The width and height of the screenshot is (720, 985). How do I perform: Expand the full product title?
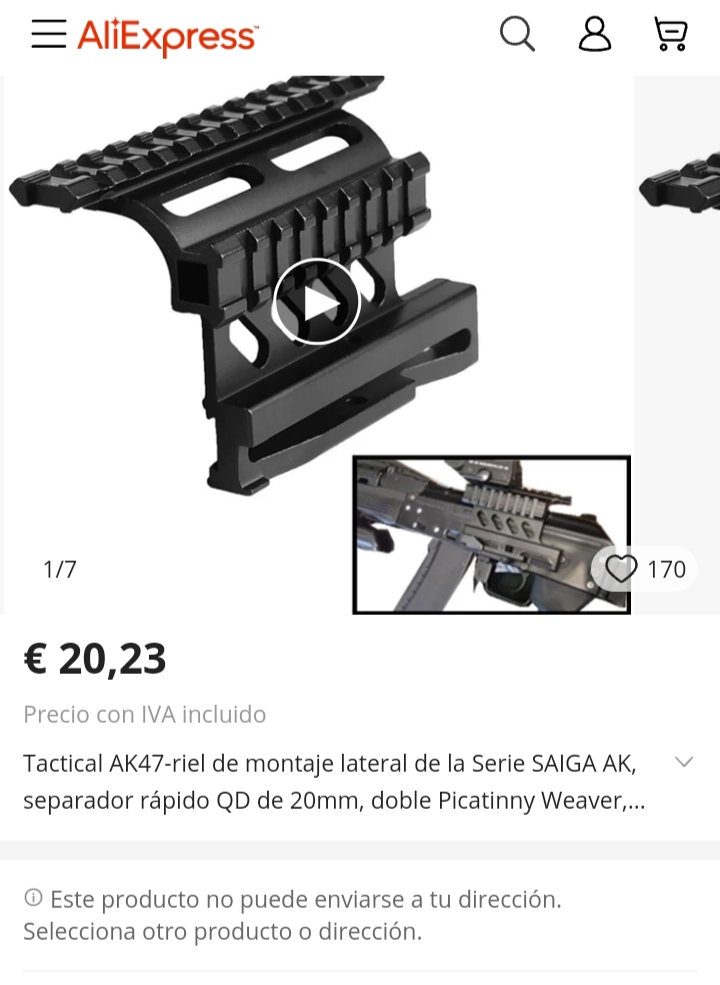pos(684,763)
